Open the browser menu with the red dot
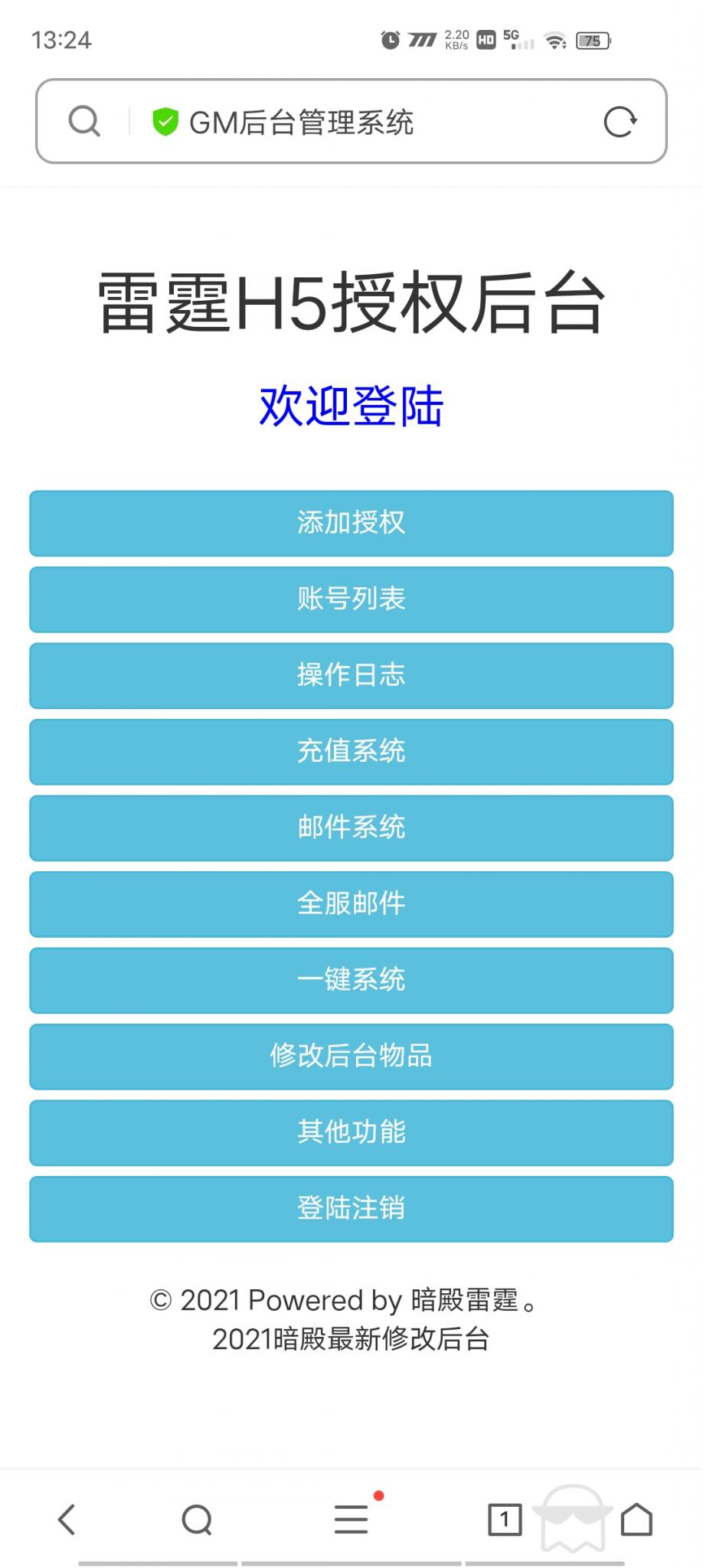 350,1520
